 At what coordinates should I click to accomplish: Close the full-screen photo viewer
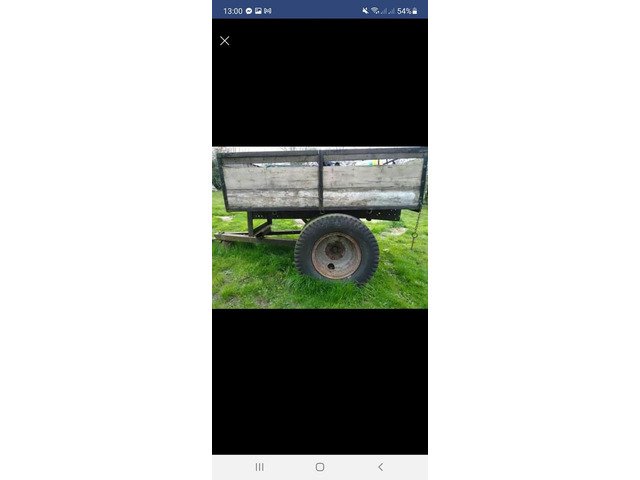pos(224,41)
